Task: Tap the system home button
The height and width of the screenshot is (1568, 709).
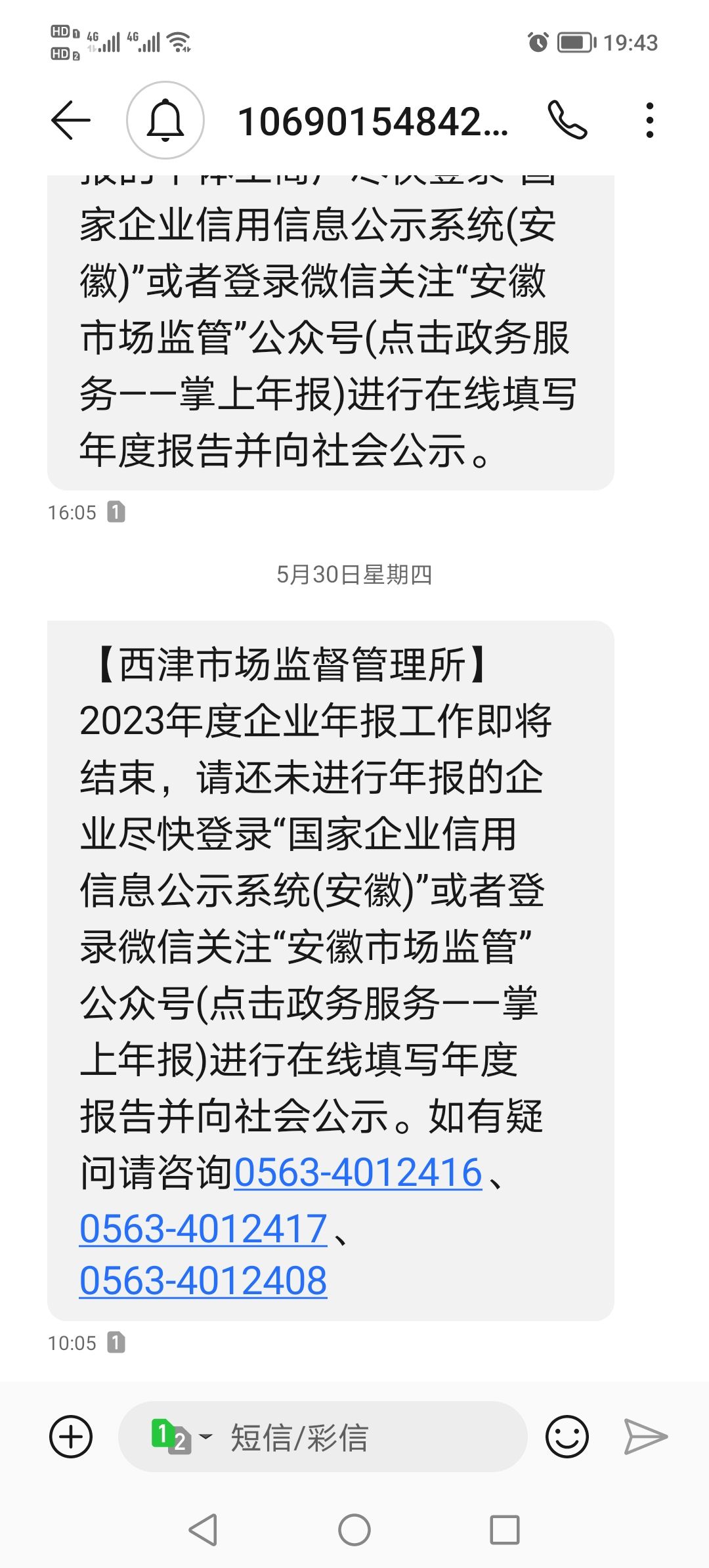Action: coord(354,1530)
